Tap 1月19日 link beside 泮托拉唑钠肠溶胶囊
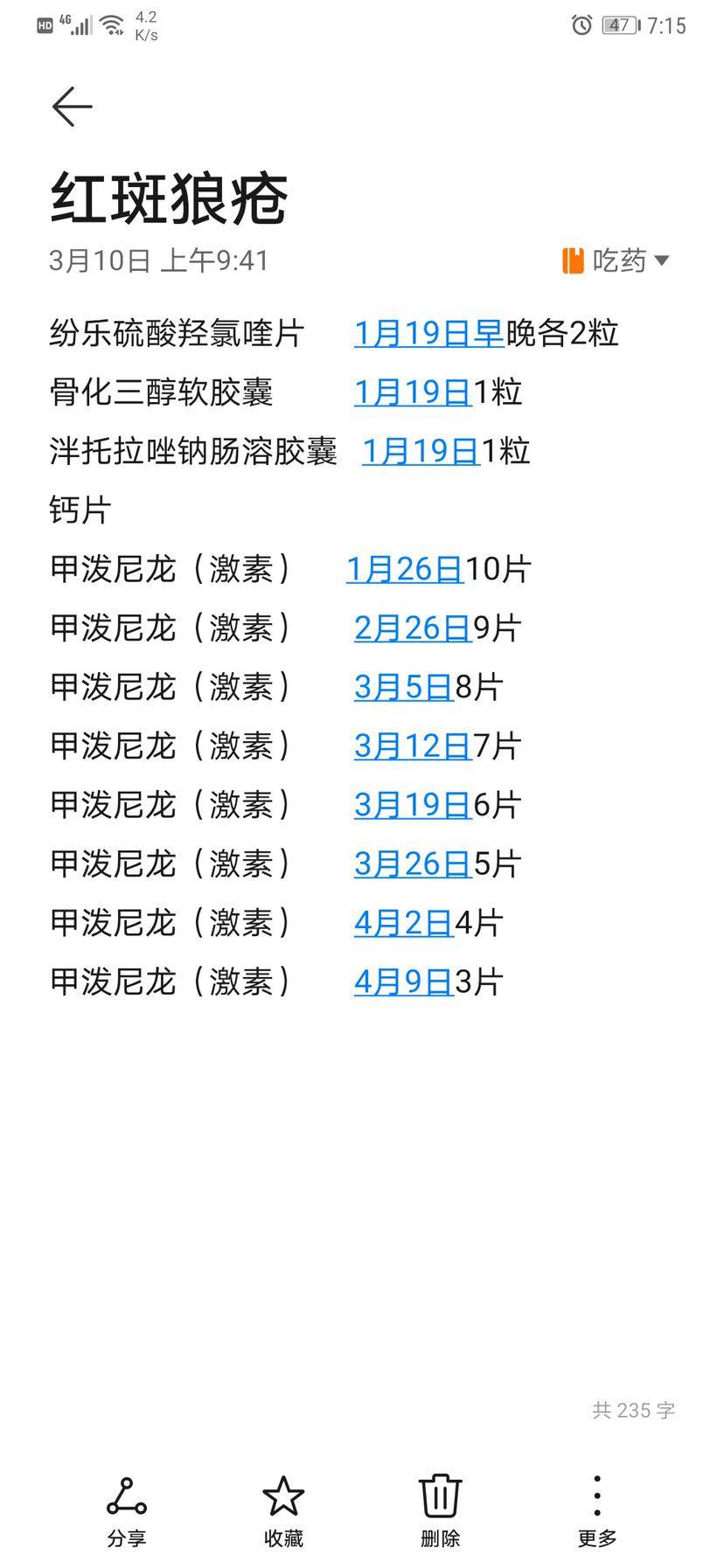 [420, 451]
